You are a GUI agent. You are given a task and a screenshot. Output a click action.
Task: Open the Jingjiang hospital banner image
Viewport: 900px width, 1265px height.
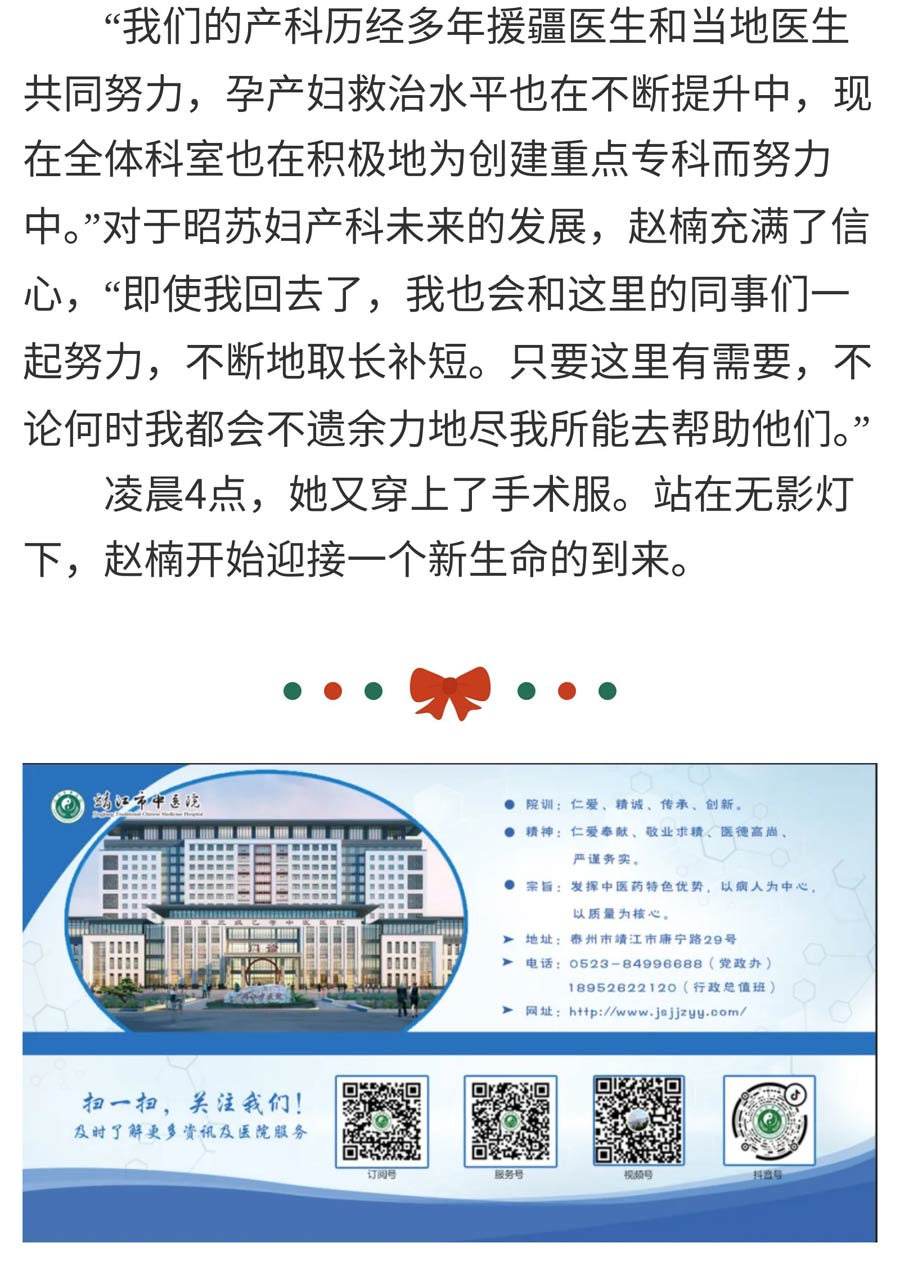449,1000
